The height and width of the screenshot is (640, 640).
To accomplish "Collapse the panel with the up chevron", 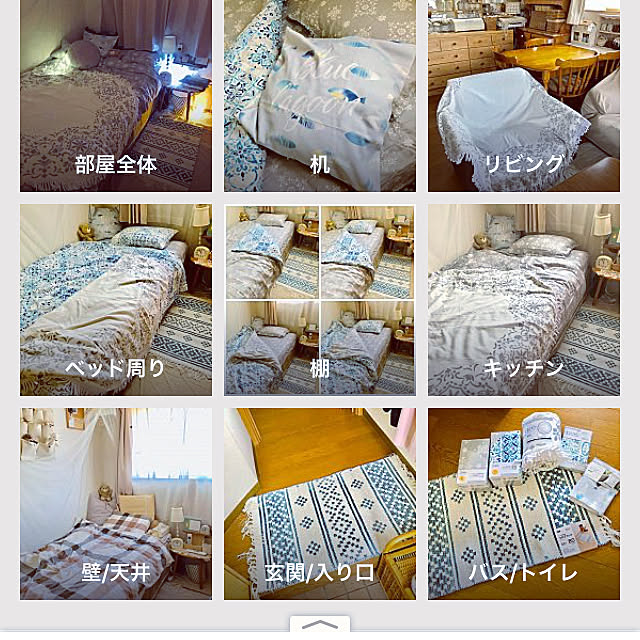I will (x=320, y=625).
